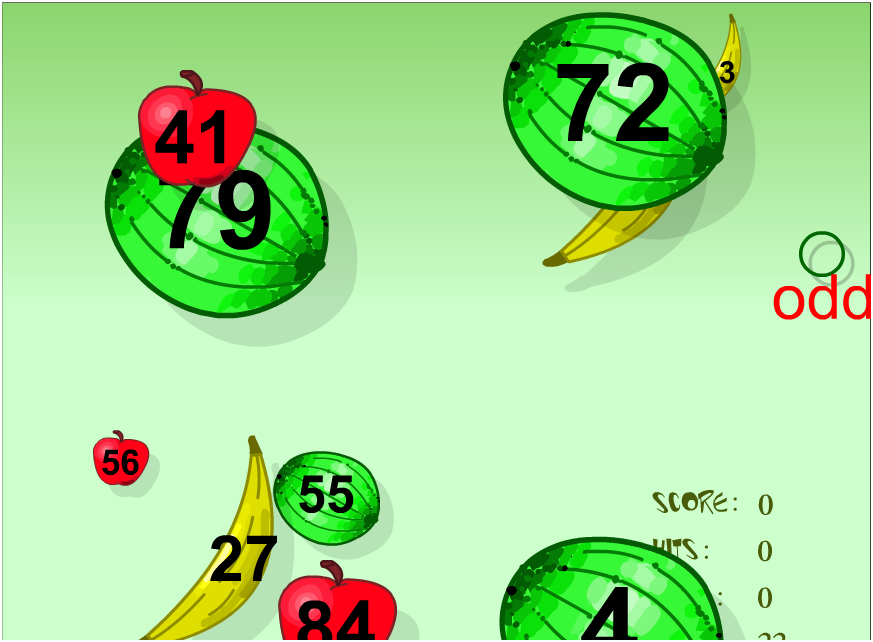Hit the apple numbered 41

click(195, 132)
